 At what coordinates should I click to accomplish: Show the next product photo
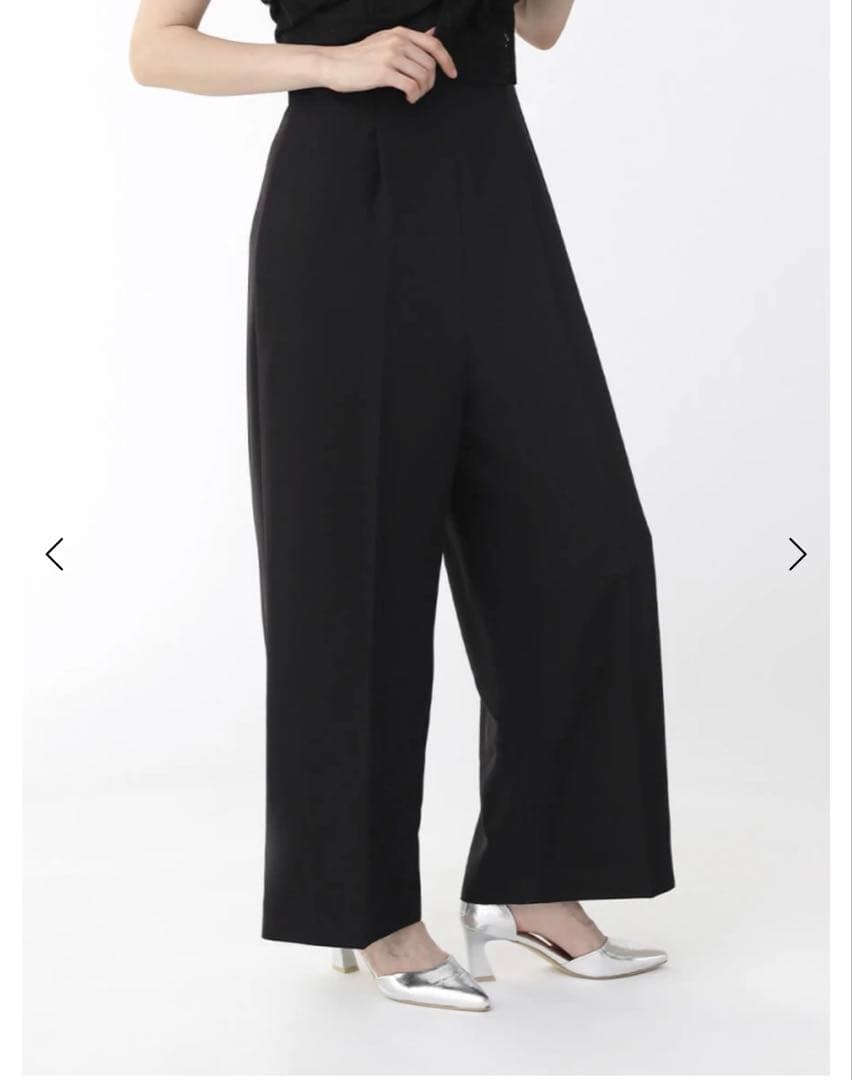pyautogui.click(x=797, y=554)
